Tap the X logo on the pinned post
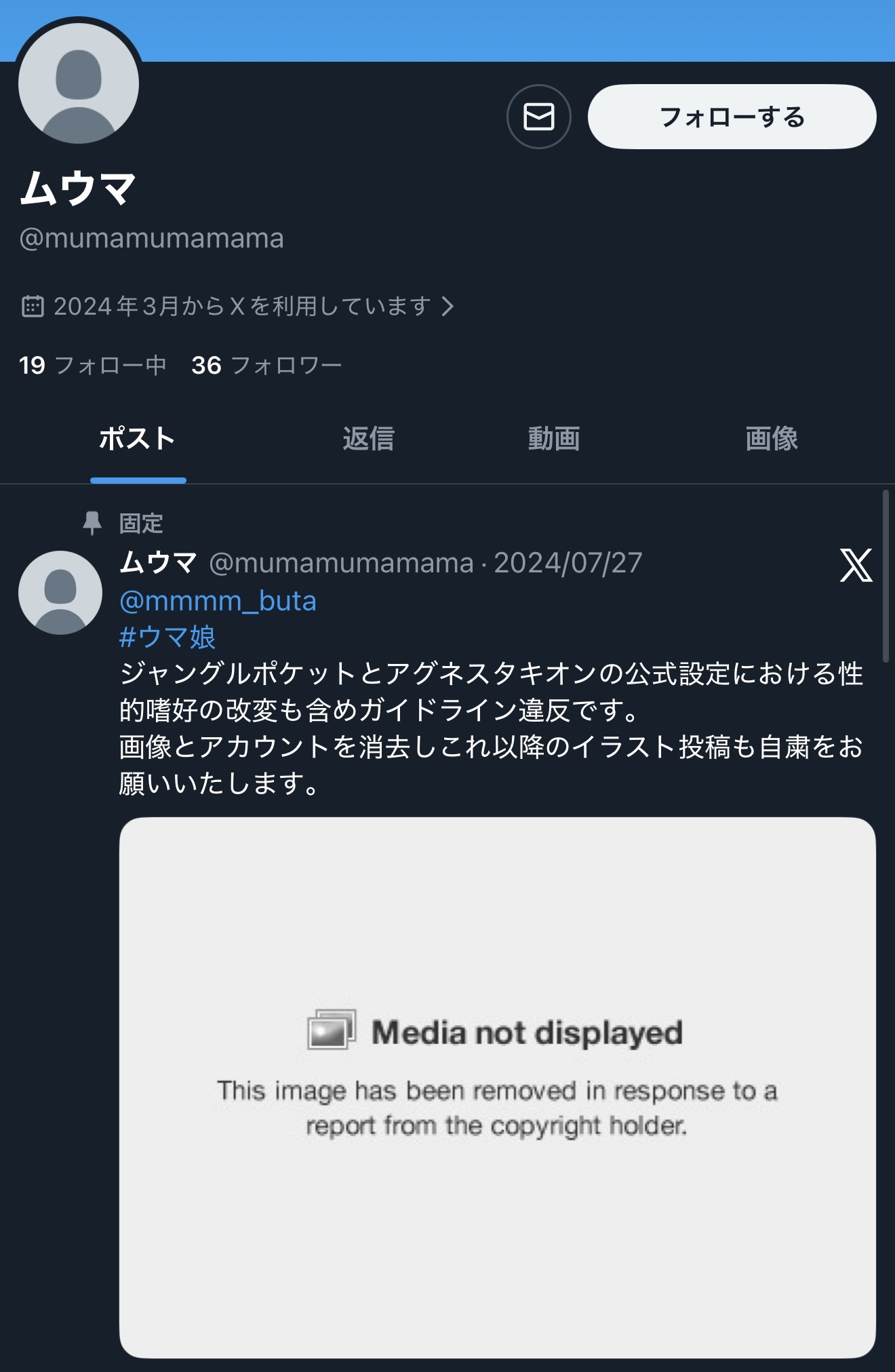The image size is (895, 1372). (x=856, y=566)
